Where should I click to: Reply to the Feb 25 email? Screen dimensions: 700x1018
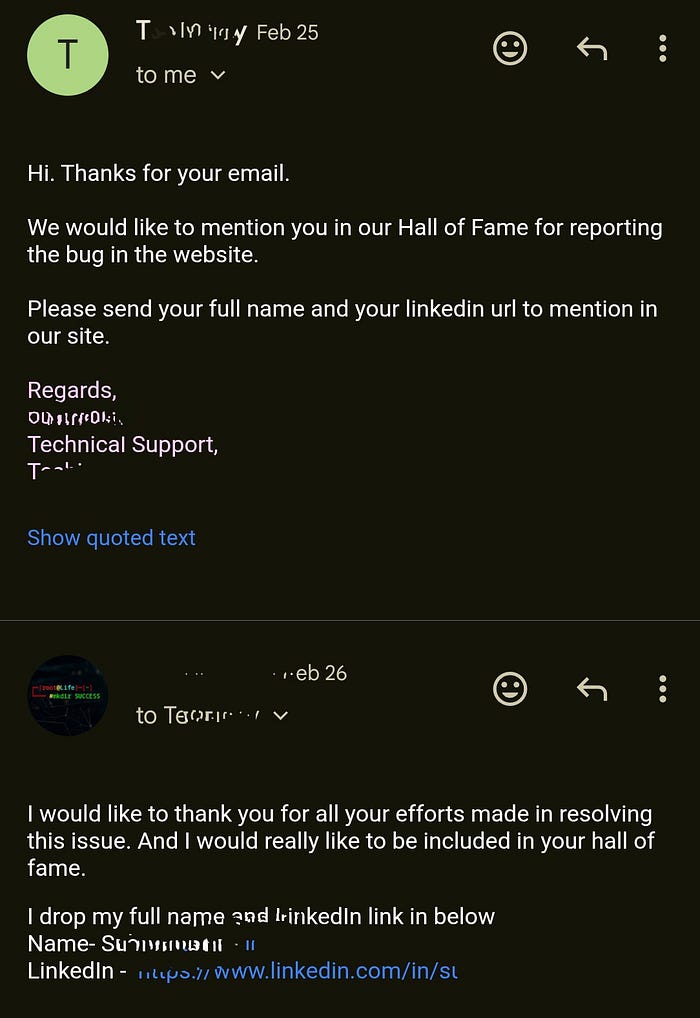(592, 48)
